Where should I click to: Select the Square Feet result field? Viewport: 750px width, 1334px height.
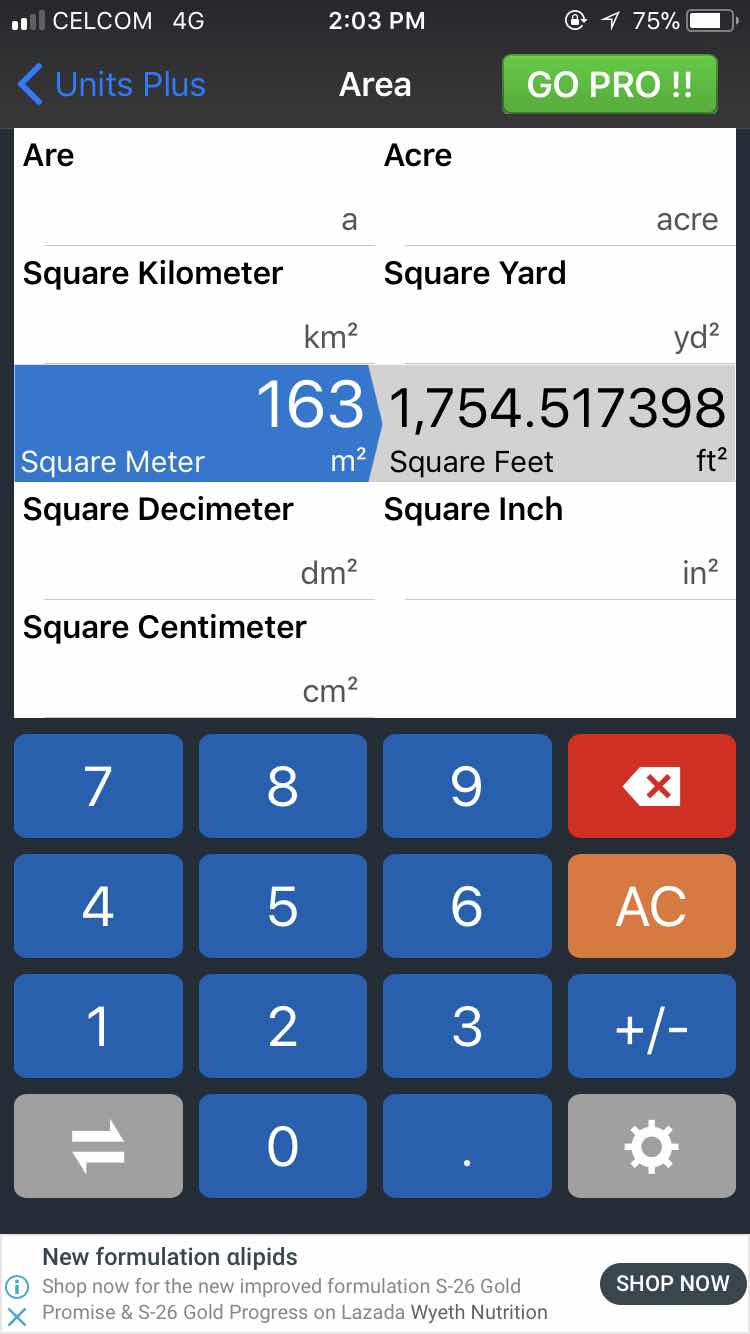[x=556, y=424]
